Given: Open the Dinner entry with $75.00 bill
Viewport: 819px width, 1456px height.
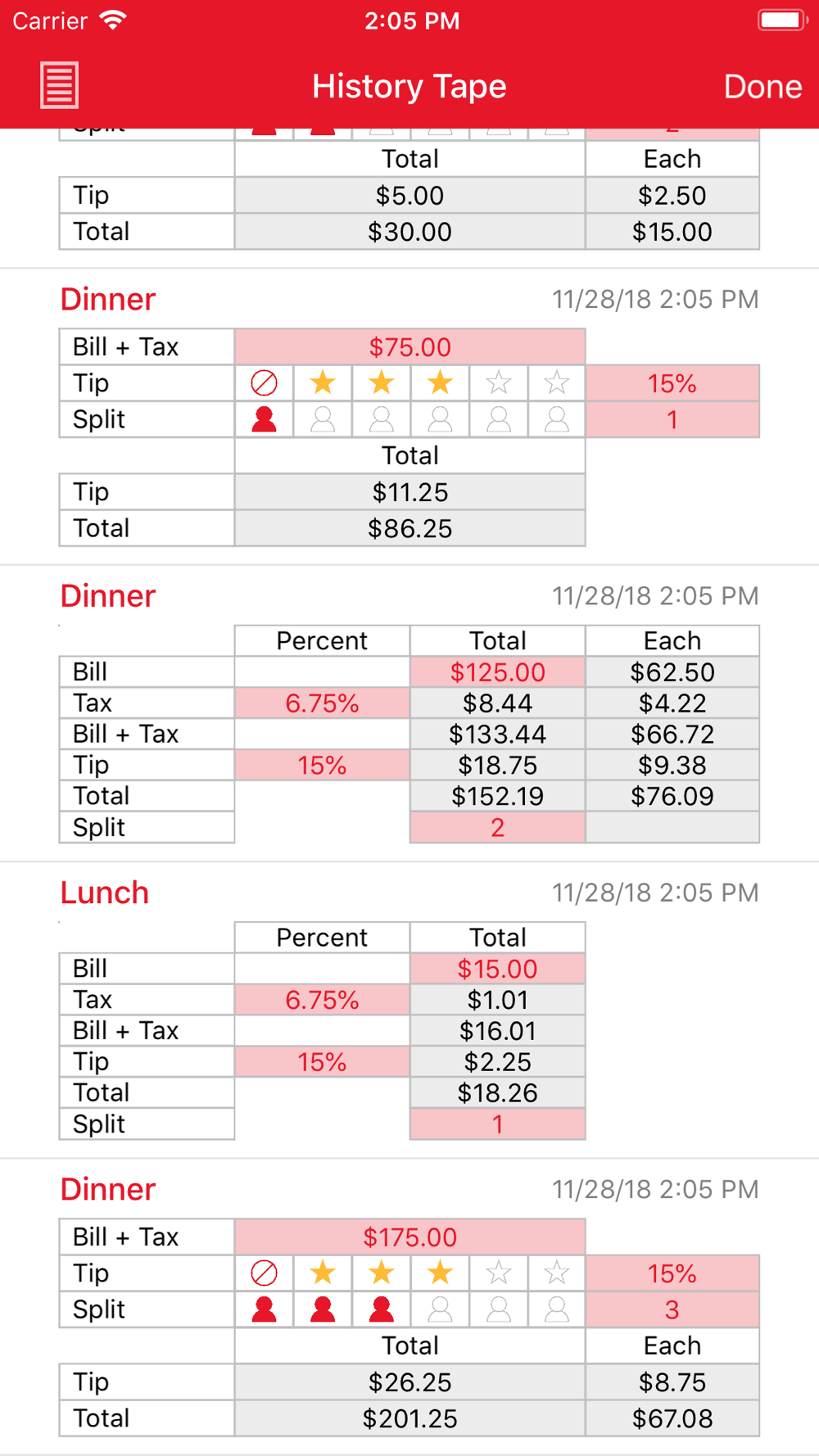Looking at the screenshot, I should [409, 417].
